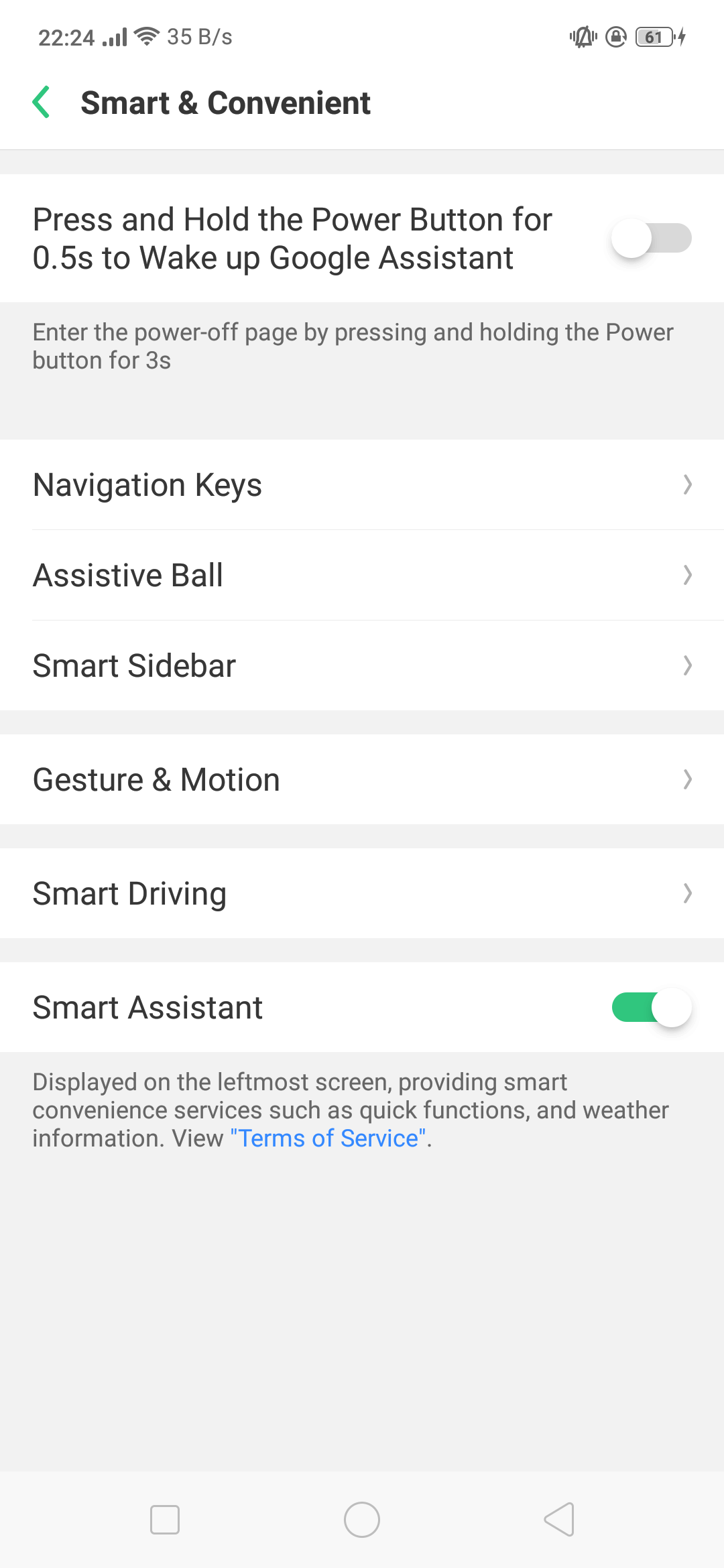View the Terms of Service link

tap(328, 1138)
